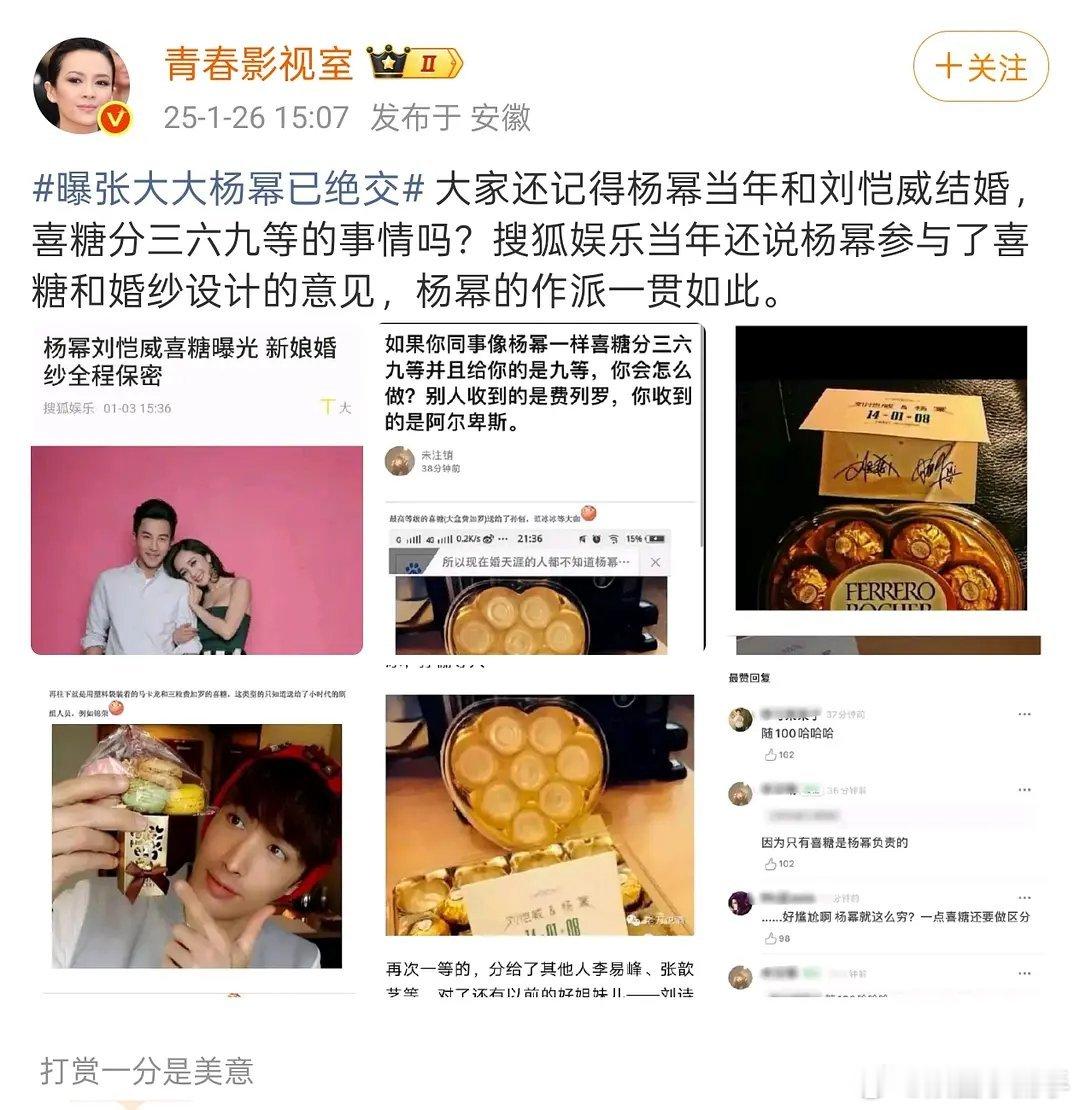This screenshot has height=1110, width=1080.
Task: Click the ellipsis icon on the third comment
Action: pos(1025,897)
